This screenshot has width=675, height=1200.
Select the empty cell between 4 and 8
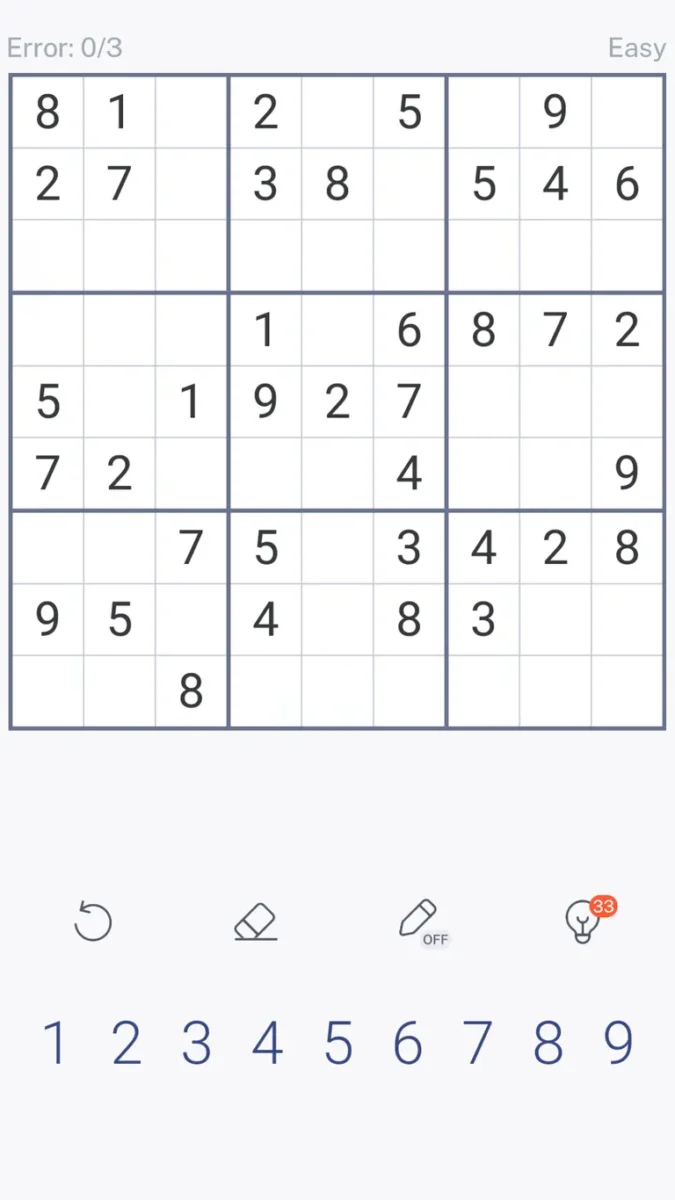337,620
